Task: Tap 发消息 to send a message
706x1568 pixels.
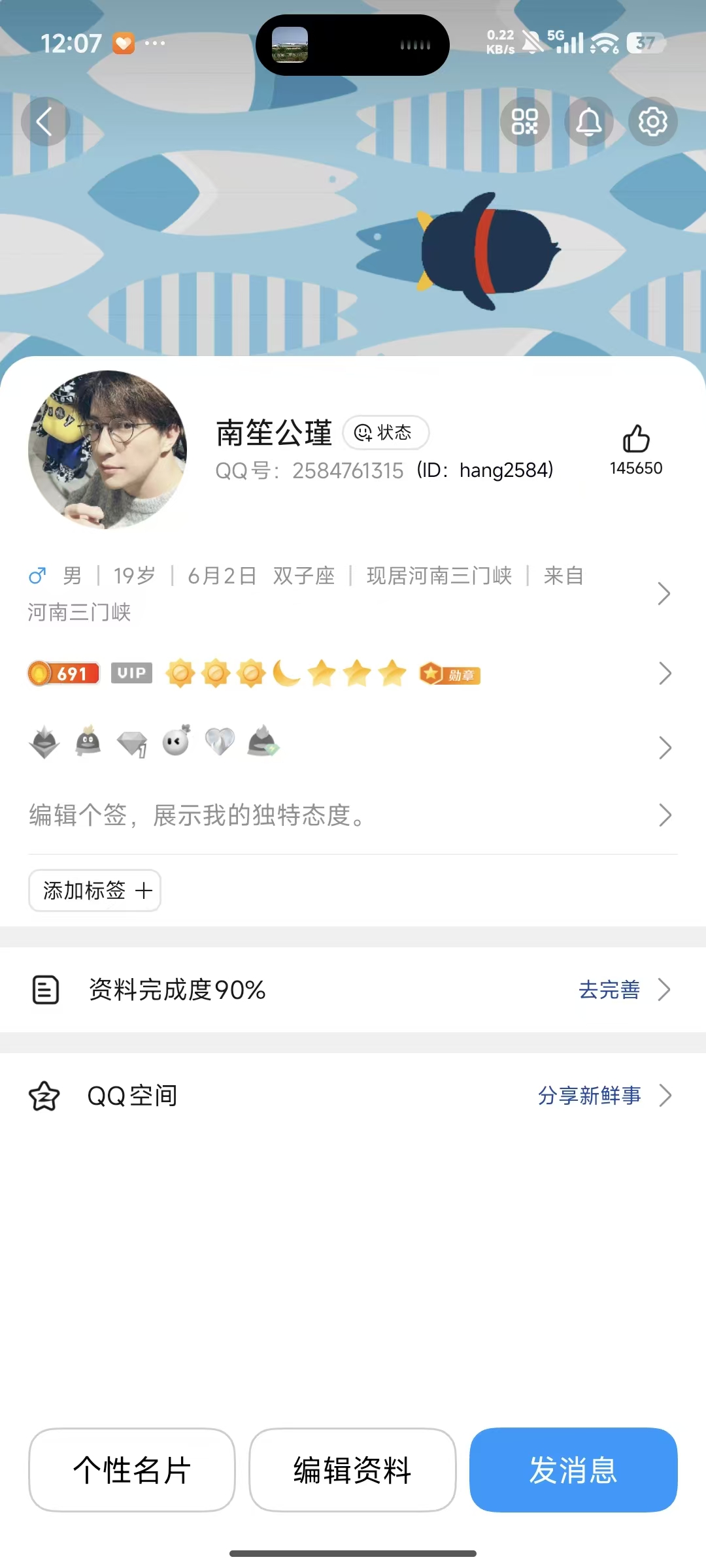Action: click(573, 1470)
